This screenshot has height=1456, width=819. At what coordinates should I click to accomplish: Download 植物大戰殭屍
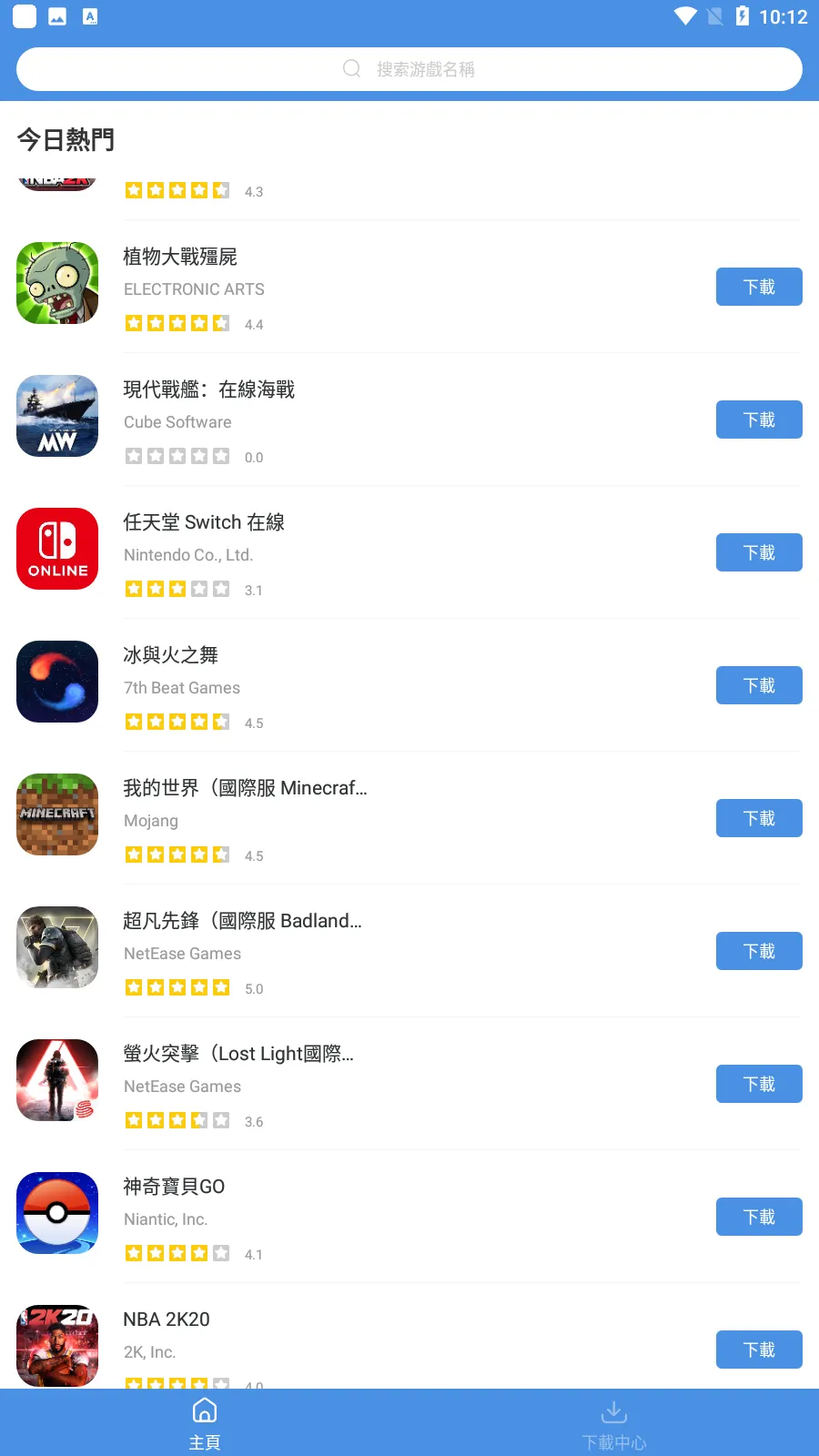click(x=758, y=287)
